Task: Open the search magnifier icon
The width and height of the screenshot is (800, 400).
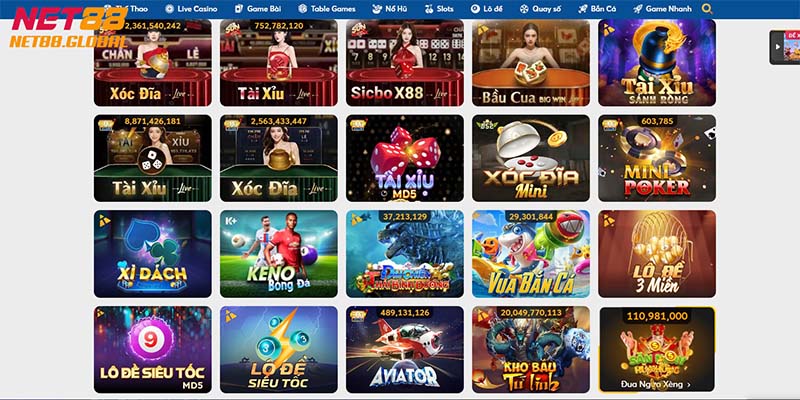Action: pyautogui.click(x=708, y=8)
